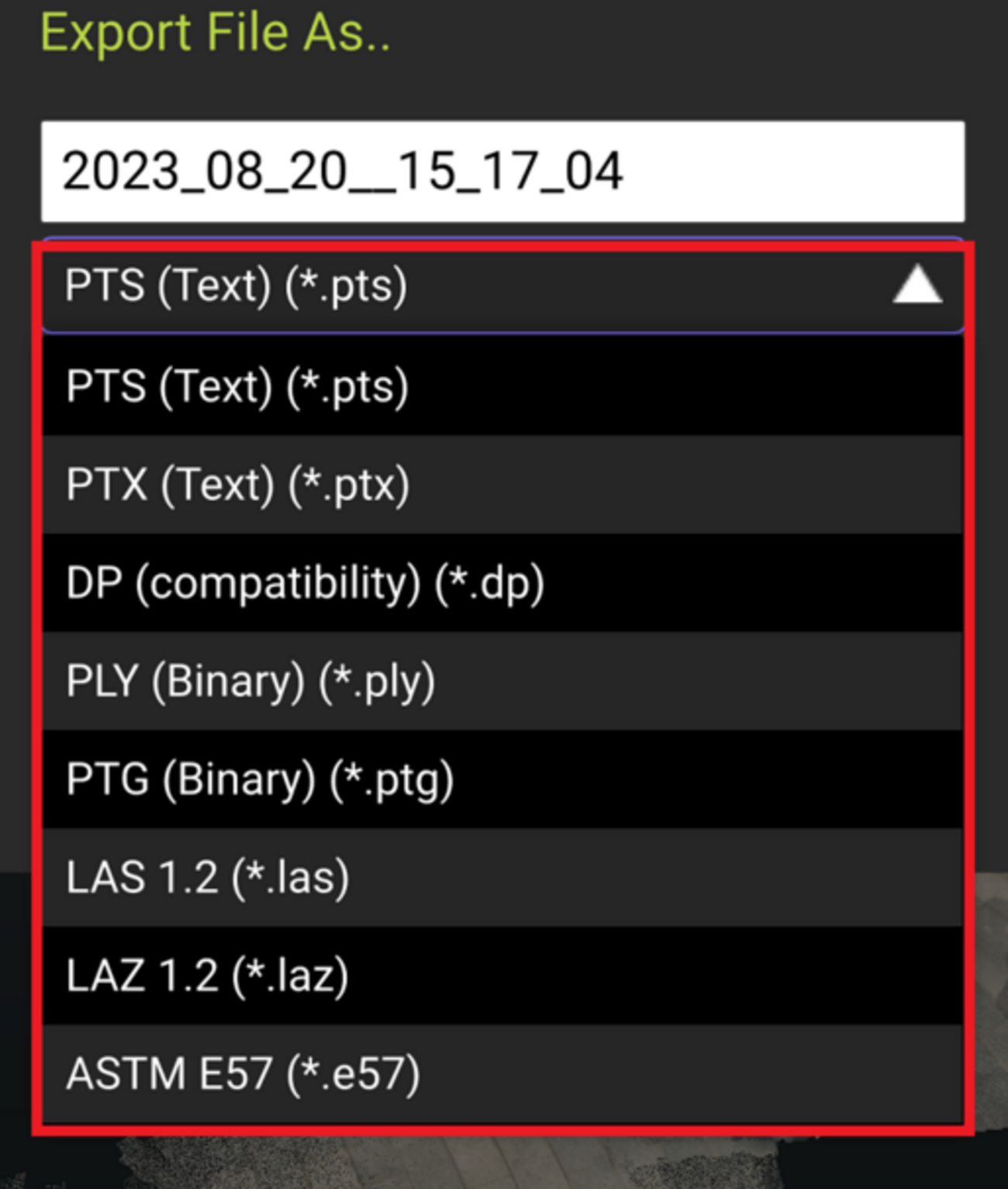
Task: Choose PTX (Text) (*.ptx) format
Action: [502, 485]
